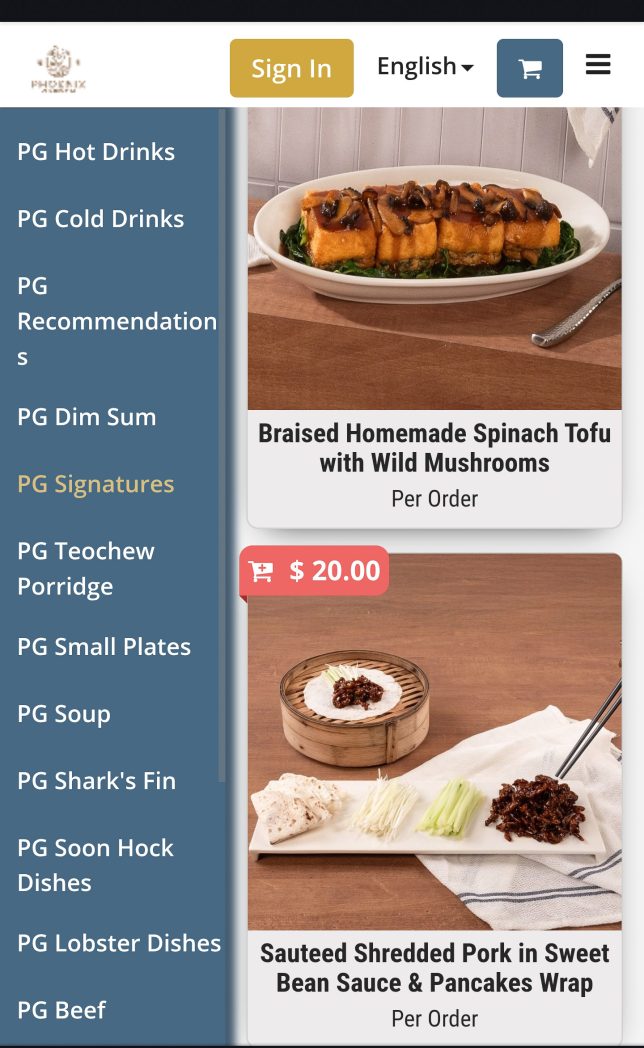The height and width of the screenshot is (1048, 644).
Task: View PG Small Plates category
Action: 104,647
